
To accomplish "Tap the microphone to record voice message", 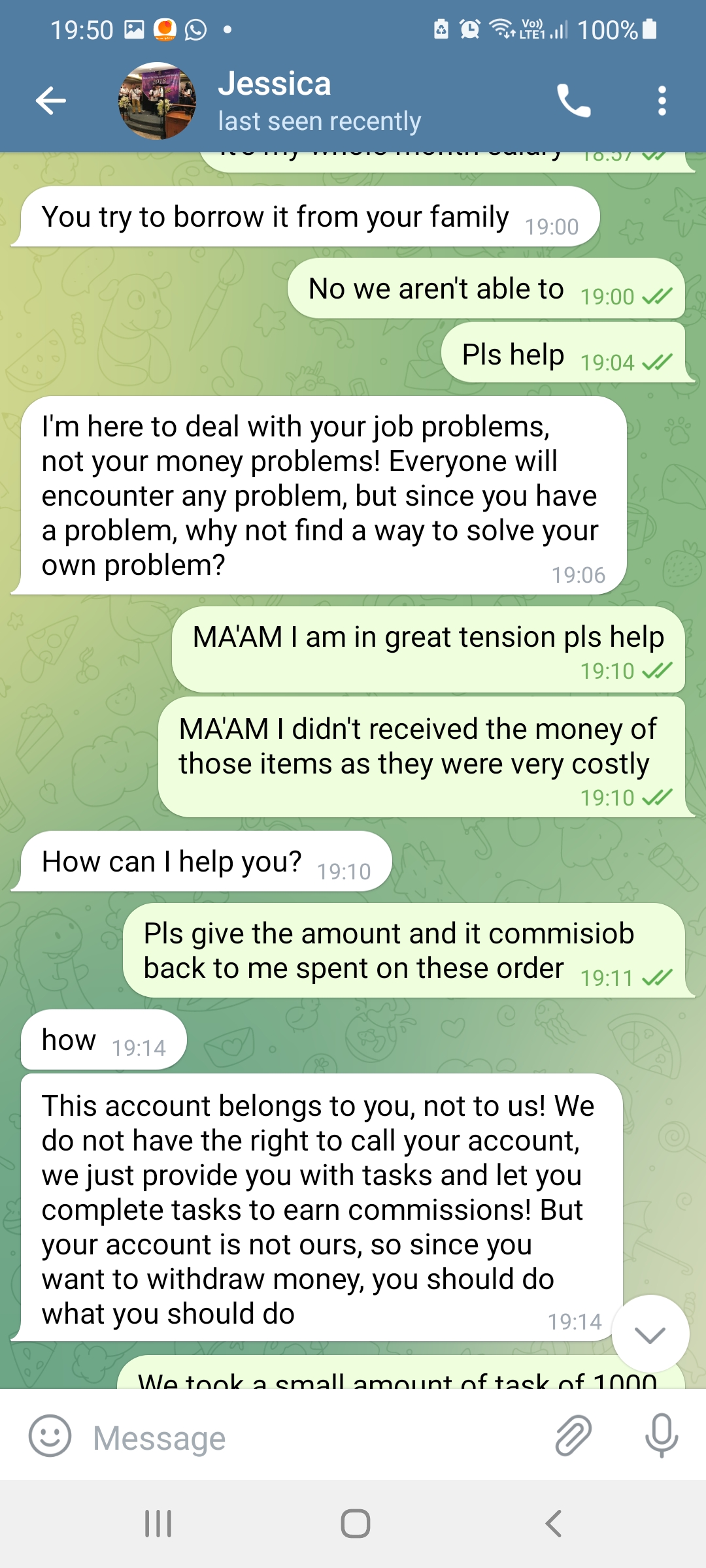I will (x=662, y=1436).
